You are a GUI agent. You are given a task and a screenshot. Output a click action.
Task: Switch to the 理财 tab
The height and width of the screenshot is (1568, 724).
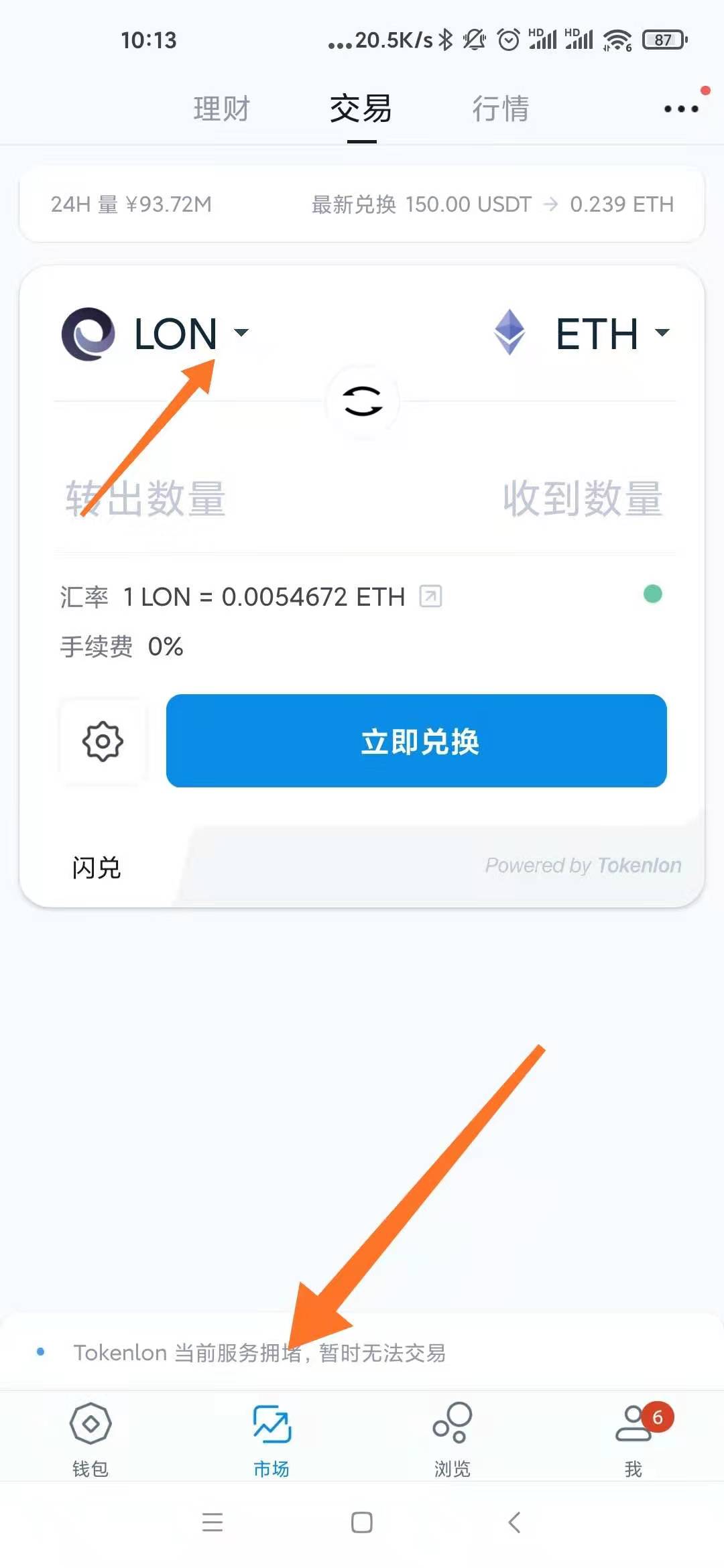tap(221, 109)
